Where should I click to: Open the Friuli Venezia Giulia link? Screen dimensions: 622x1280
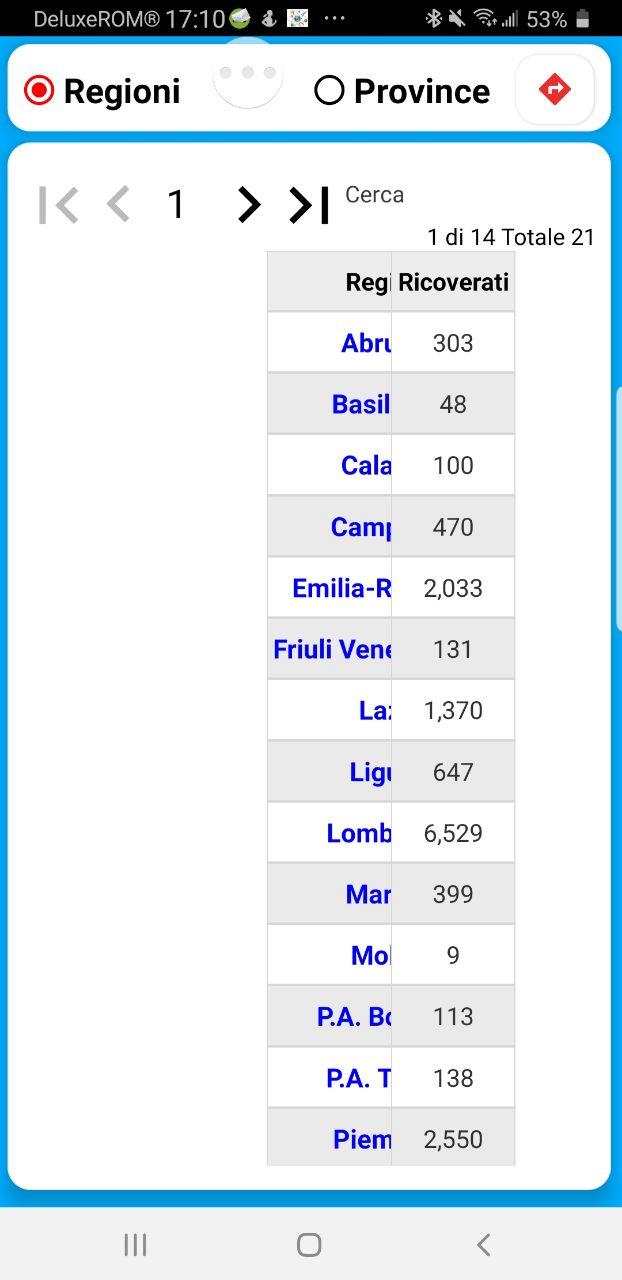[332, 649]
